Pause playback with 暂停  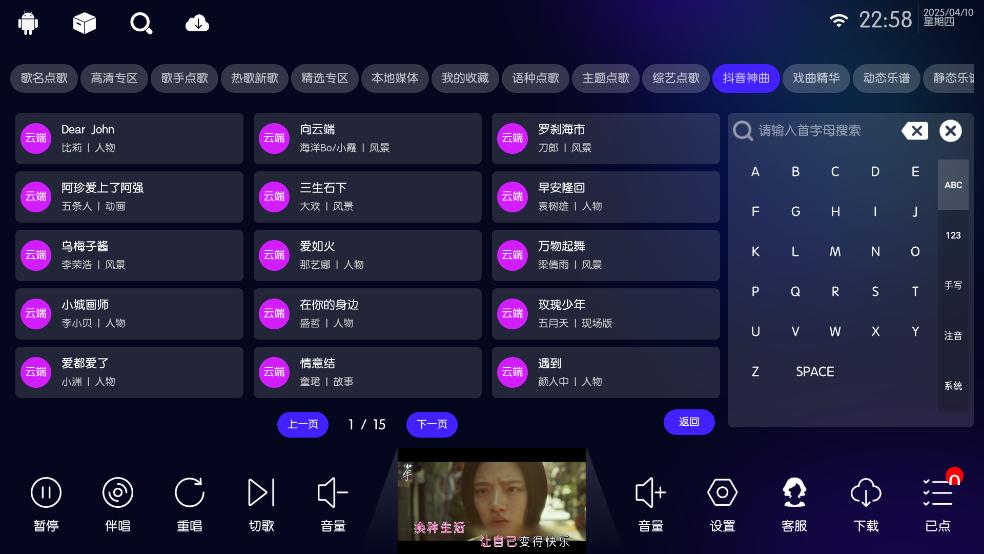pyautogui.click(x=46, y=503)
